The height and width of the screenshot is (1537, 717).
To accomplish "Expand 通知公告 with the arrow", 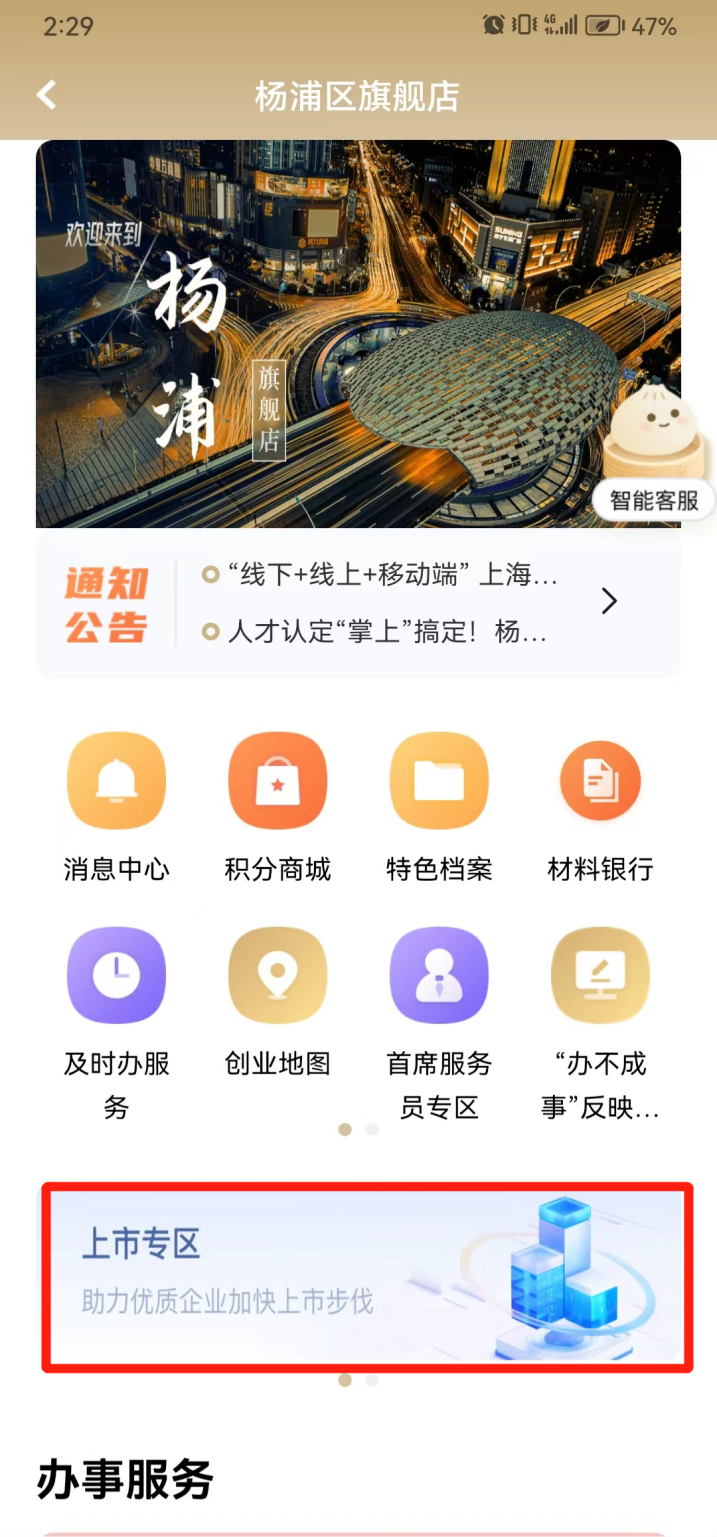I will [609, 601].
